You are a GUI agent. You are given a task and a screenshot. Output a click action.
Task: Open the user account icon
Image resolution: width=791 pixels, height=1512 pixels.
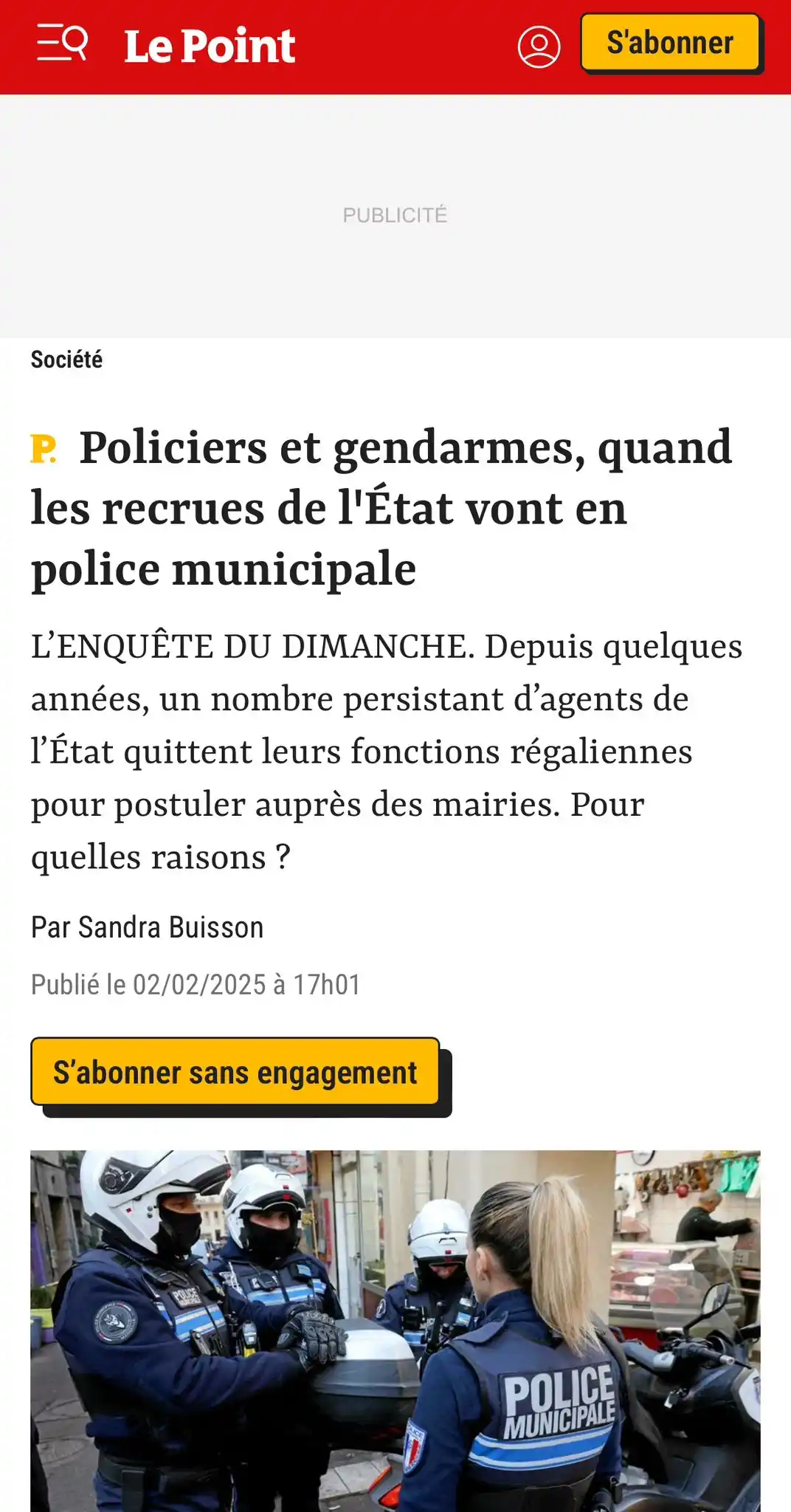tap(539, 47)
